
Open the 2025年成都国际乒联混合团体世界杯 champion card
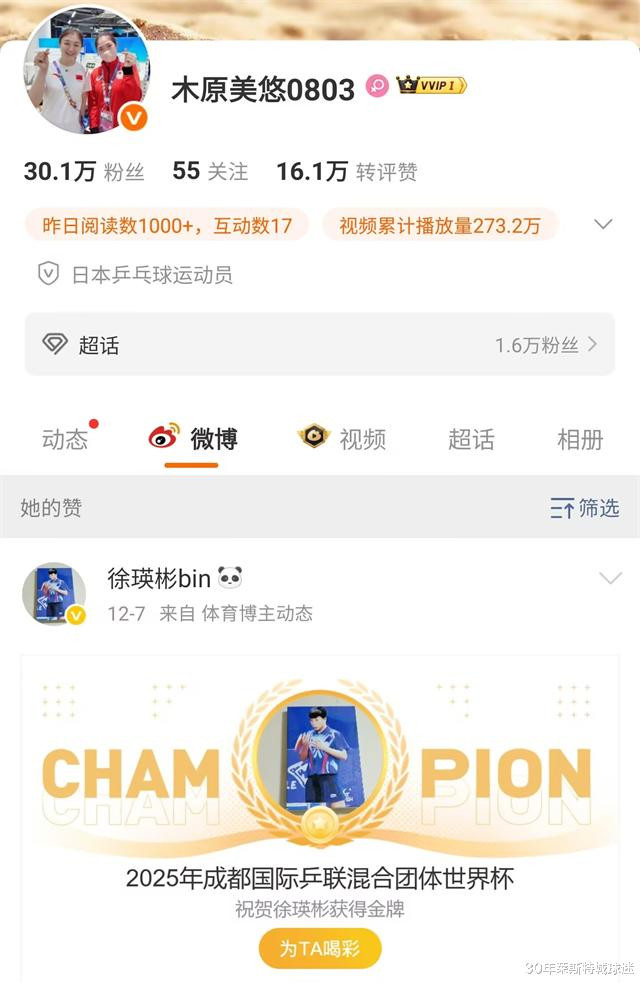pos(320,800)
